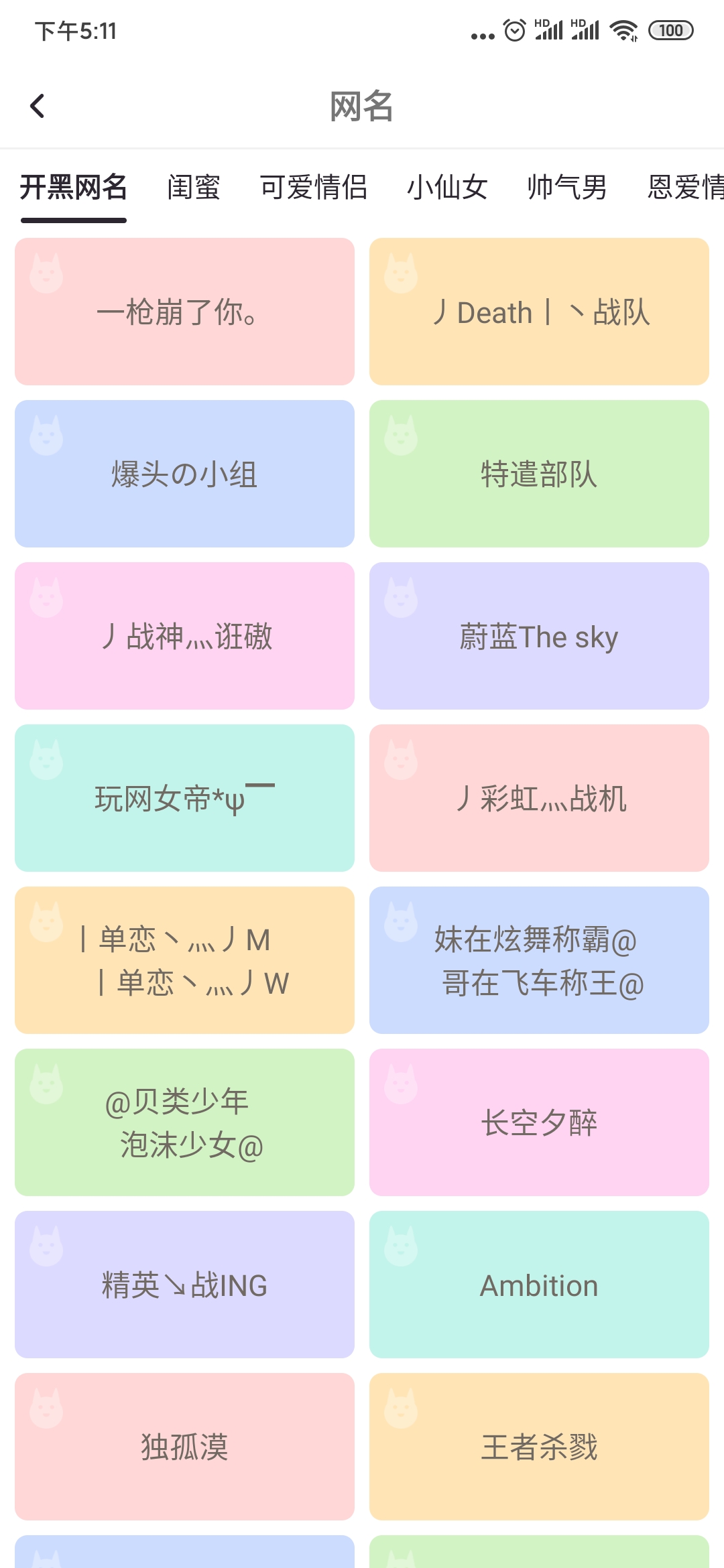Switch to the 闺蜜 tab
This screenshot has height=1568, width=724.
pos(194,187)
